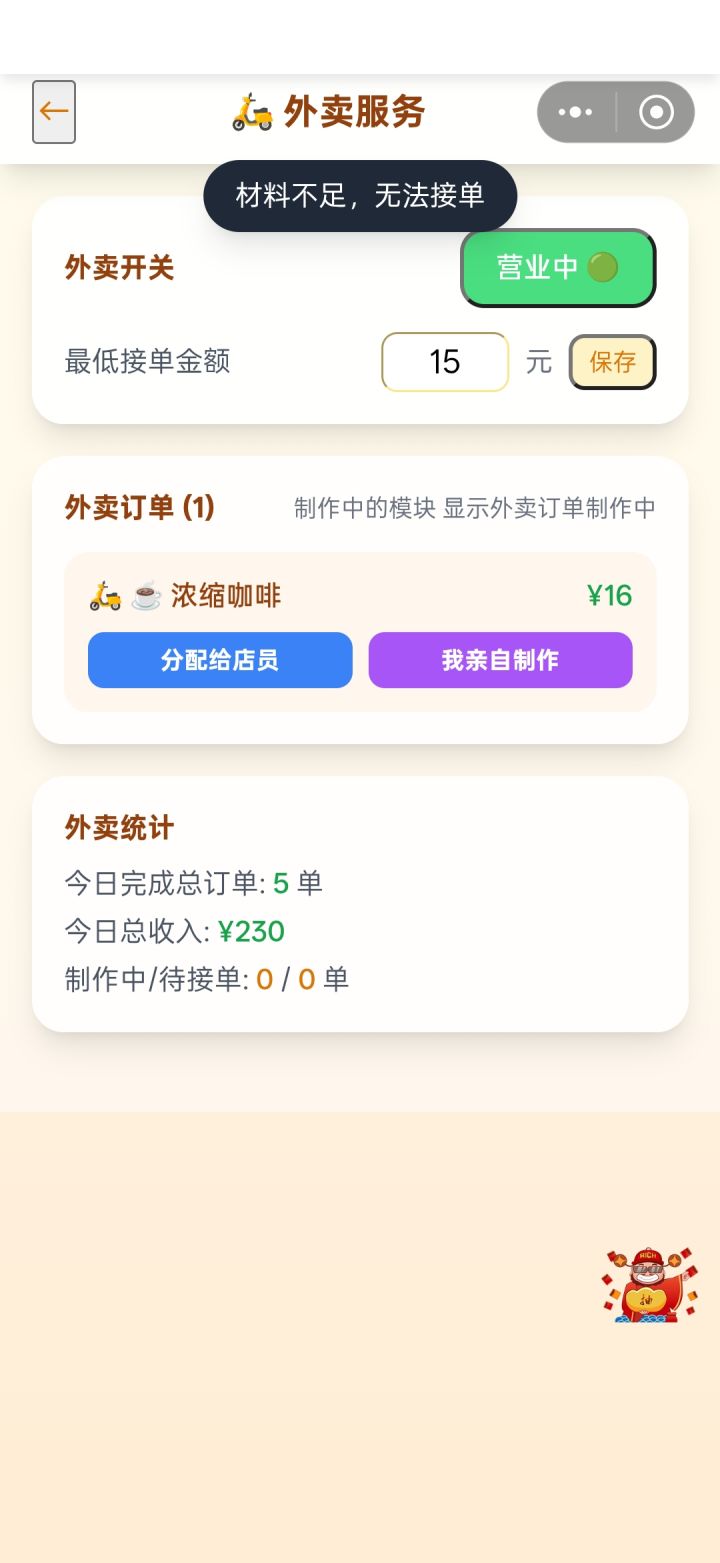Click the scooter emoji in the page title
The height and width of the screenshot is (1563, 720).
coord(252,112)
